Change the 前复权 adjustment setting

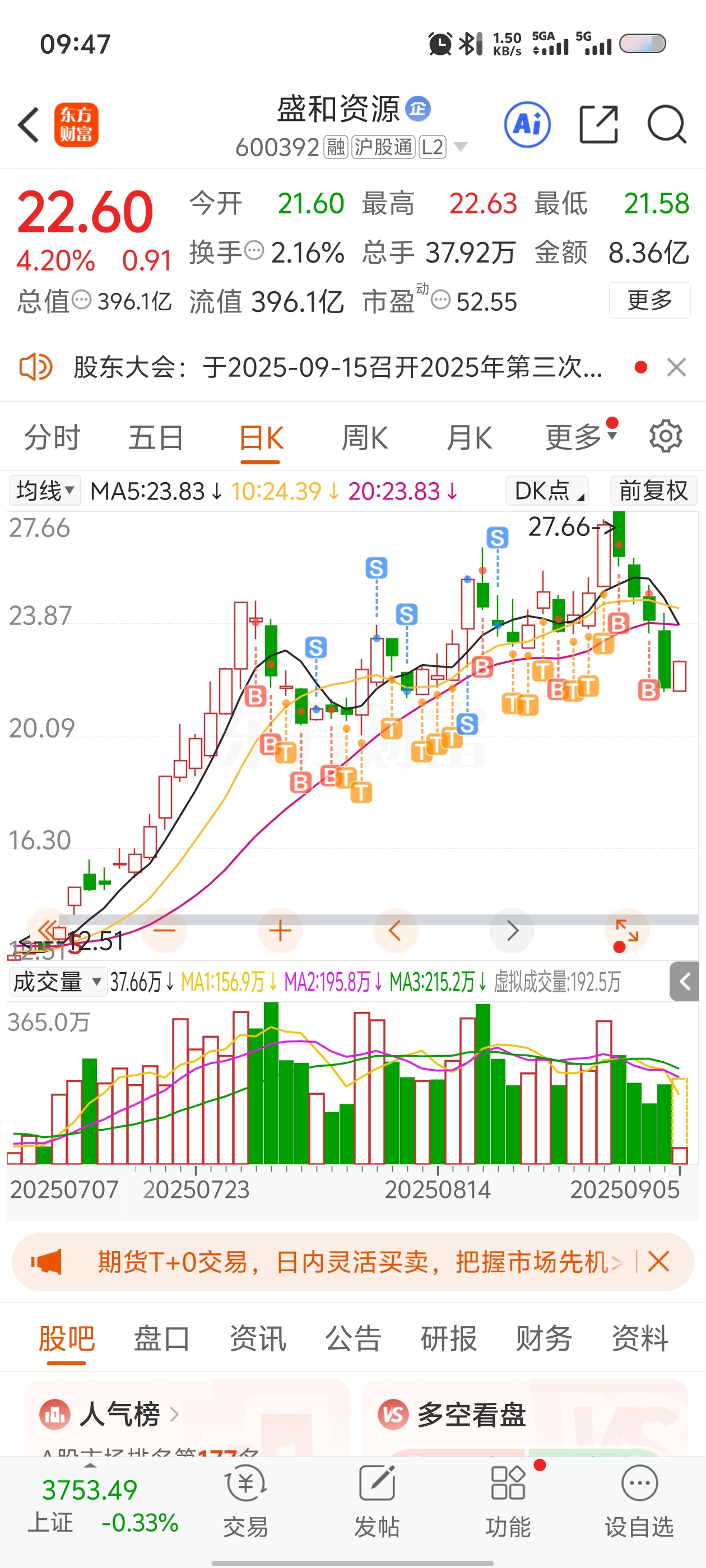coord(654,491)
